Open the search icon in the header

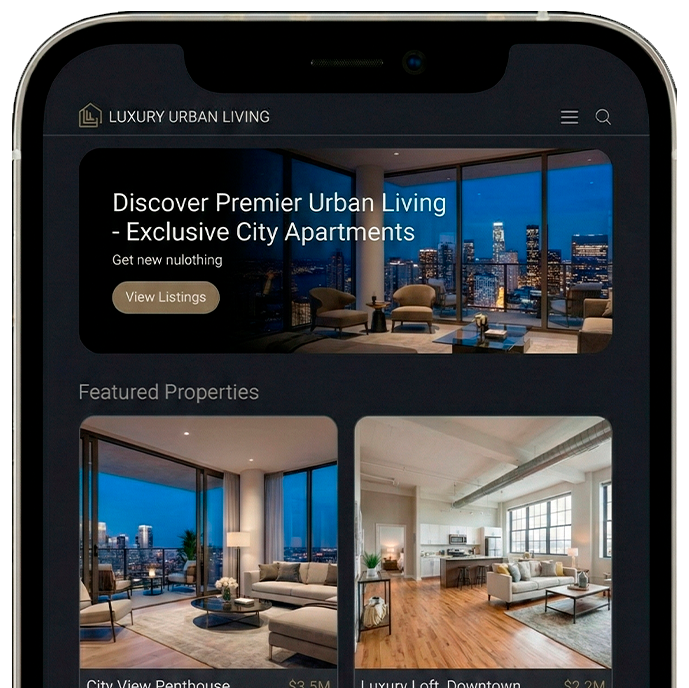603,117
